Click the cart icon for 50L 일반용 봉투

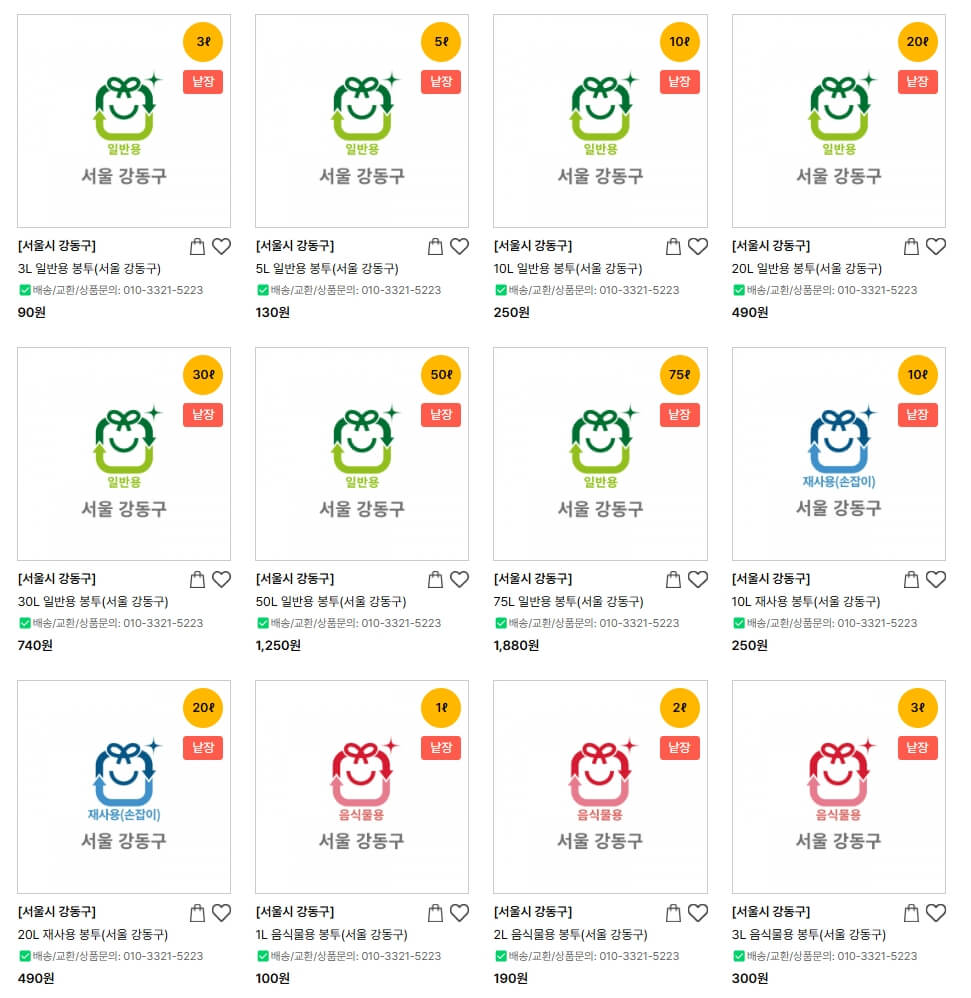pyautogui.click(x=436, y=579)
